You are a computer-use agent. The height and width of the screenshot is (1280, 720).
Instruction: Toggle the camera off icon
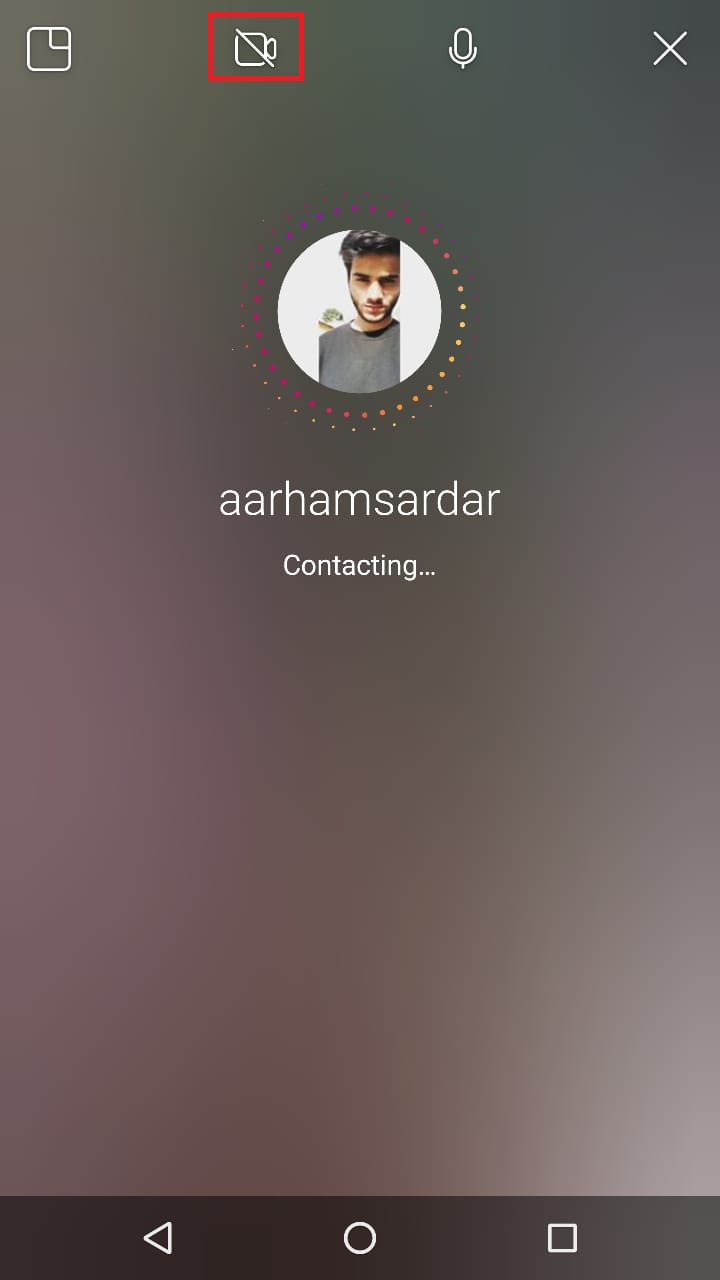point(255,48)
